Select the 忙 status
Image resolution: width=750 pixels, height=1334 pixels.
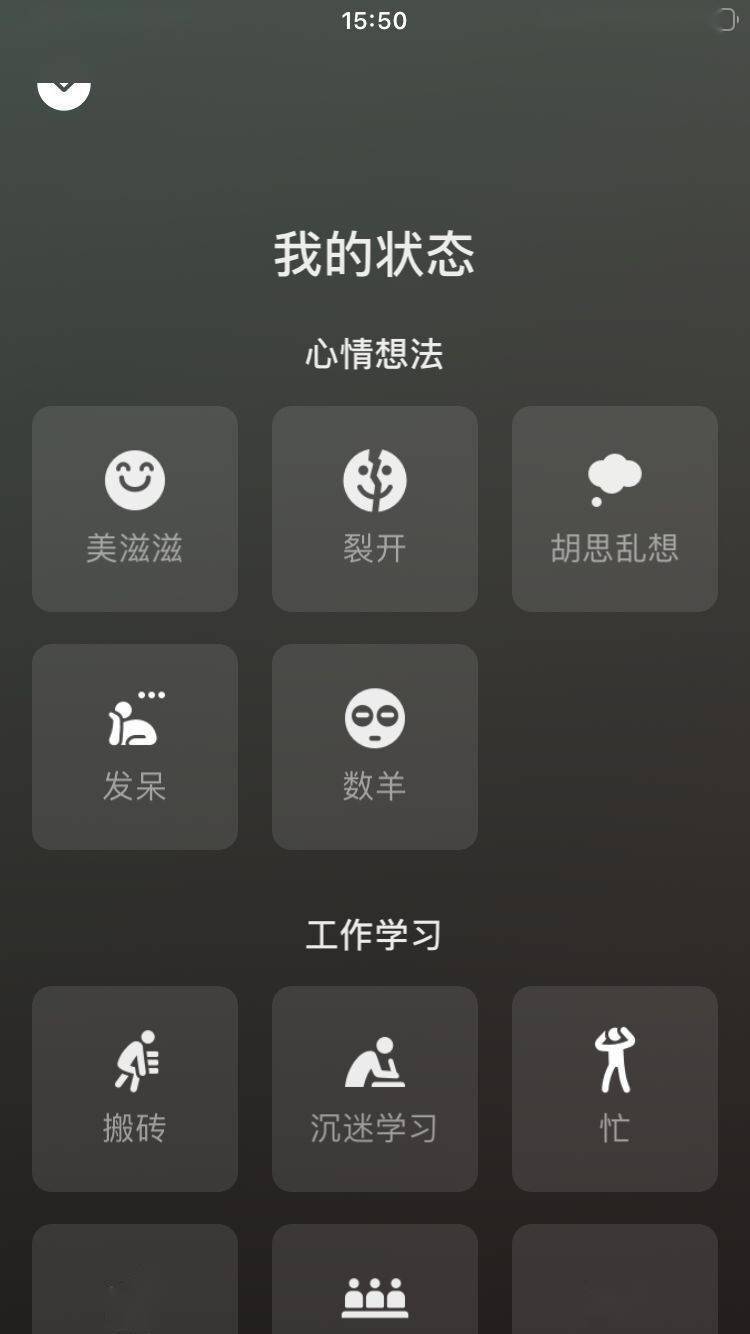click(615, 1088)
